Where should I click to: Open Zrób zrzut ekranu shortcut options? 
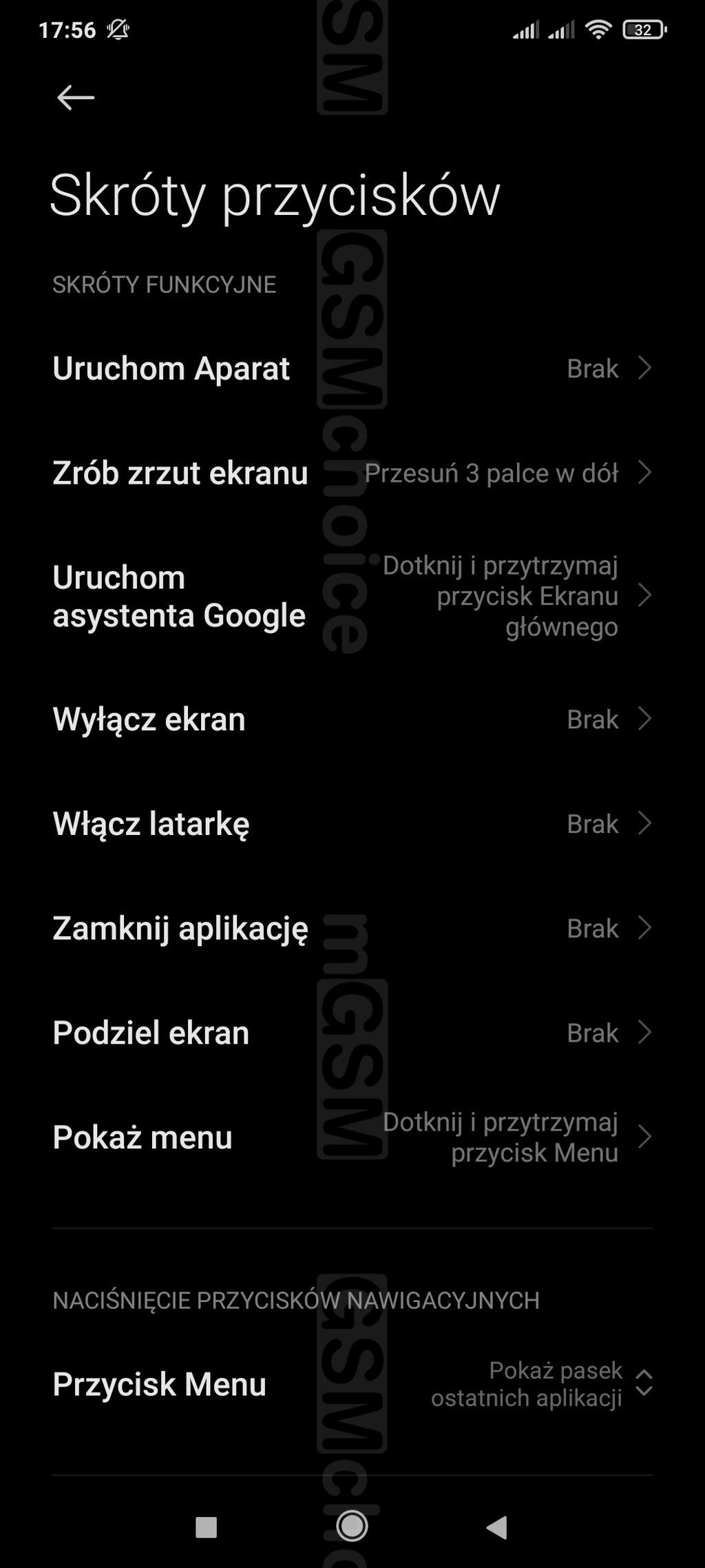[x=352, y=473]
